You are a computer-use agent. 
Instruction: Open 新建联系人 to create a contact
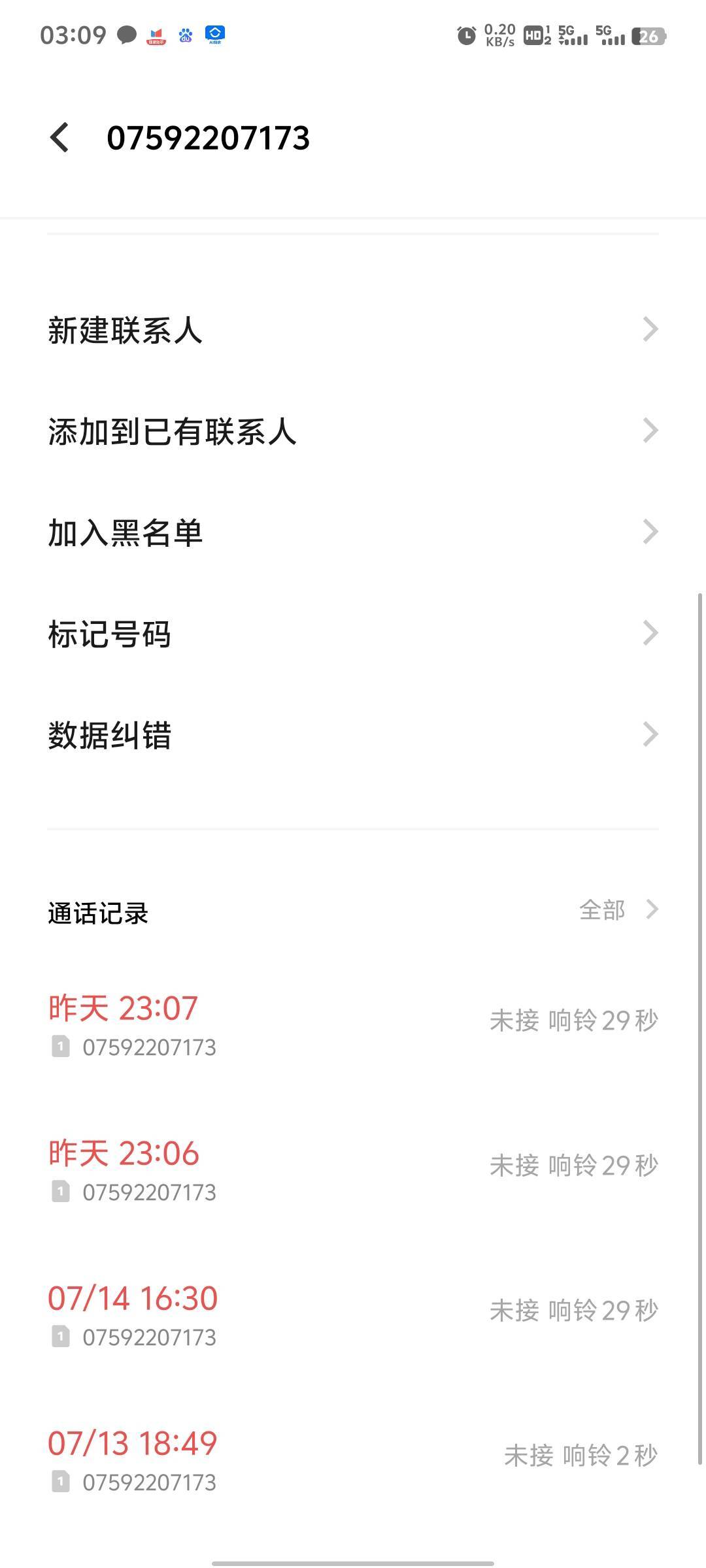353,330
